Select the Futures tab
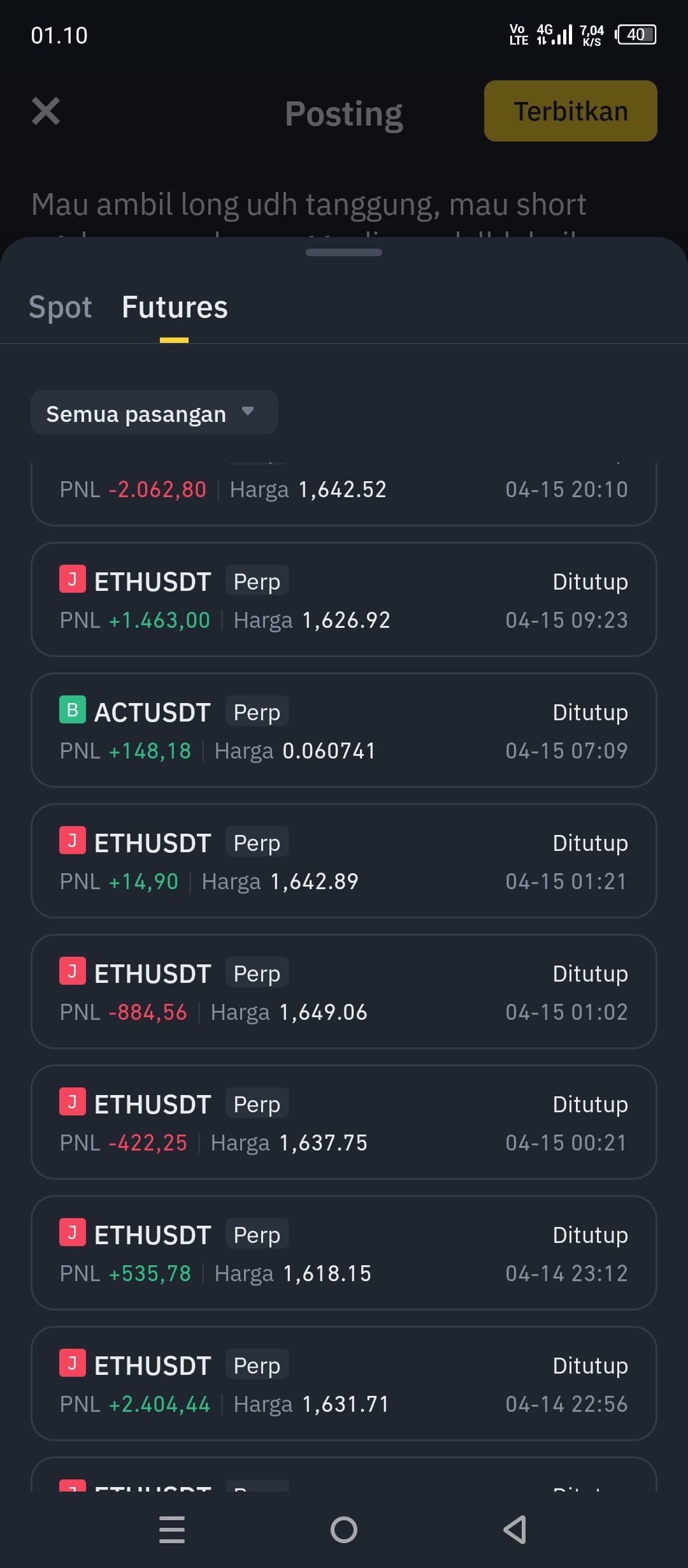 pos(175,307)
